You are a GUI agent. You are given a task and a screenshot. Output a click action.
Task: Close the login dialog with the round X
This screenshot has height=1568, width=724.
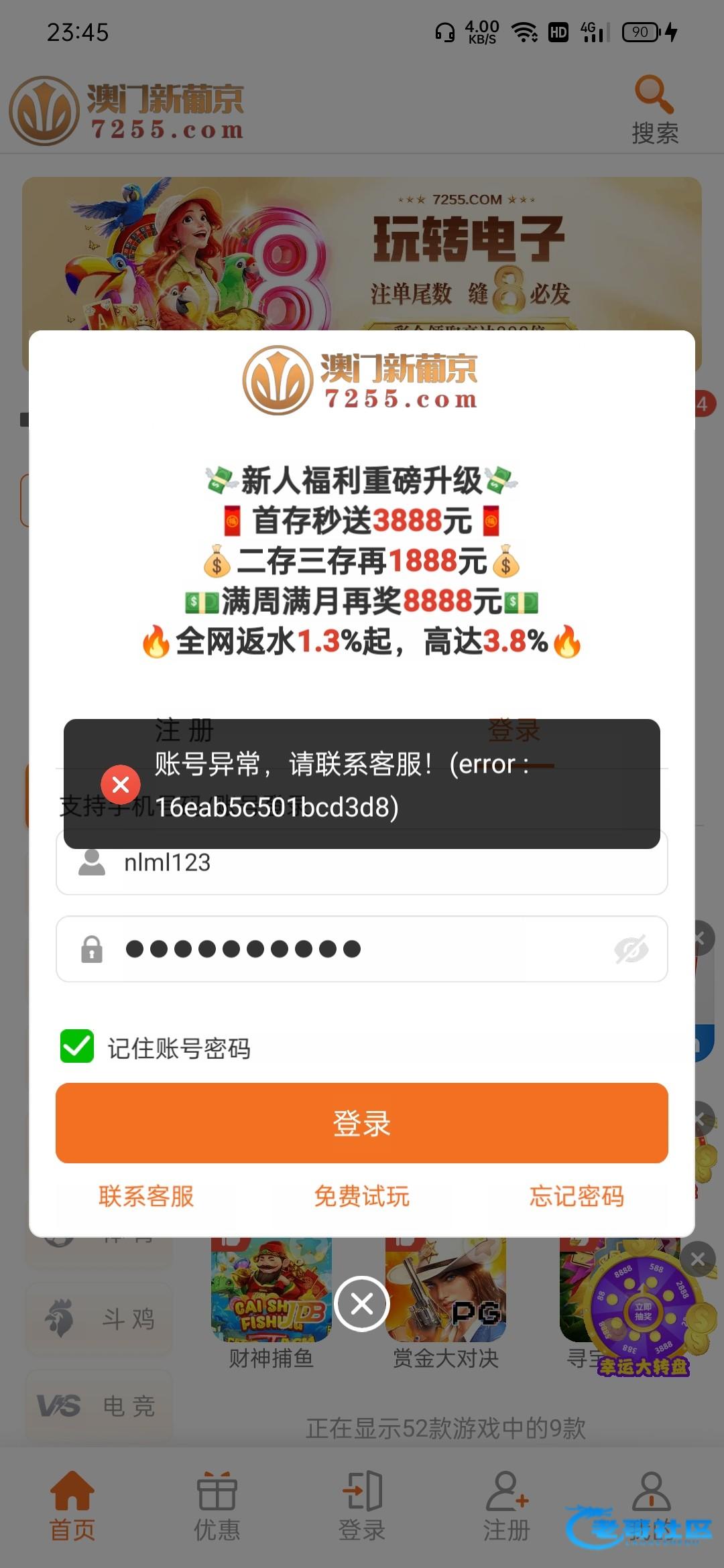(362, 1304)
